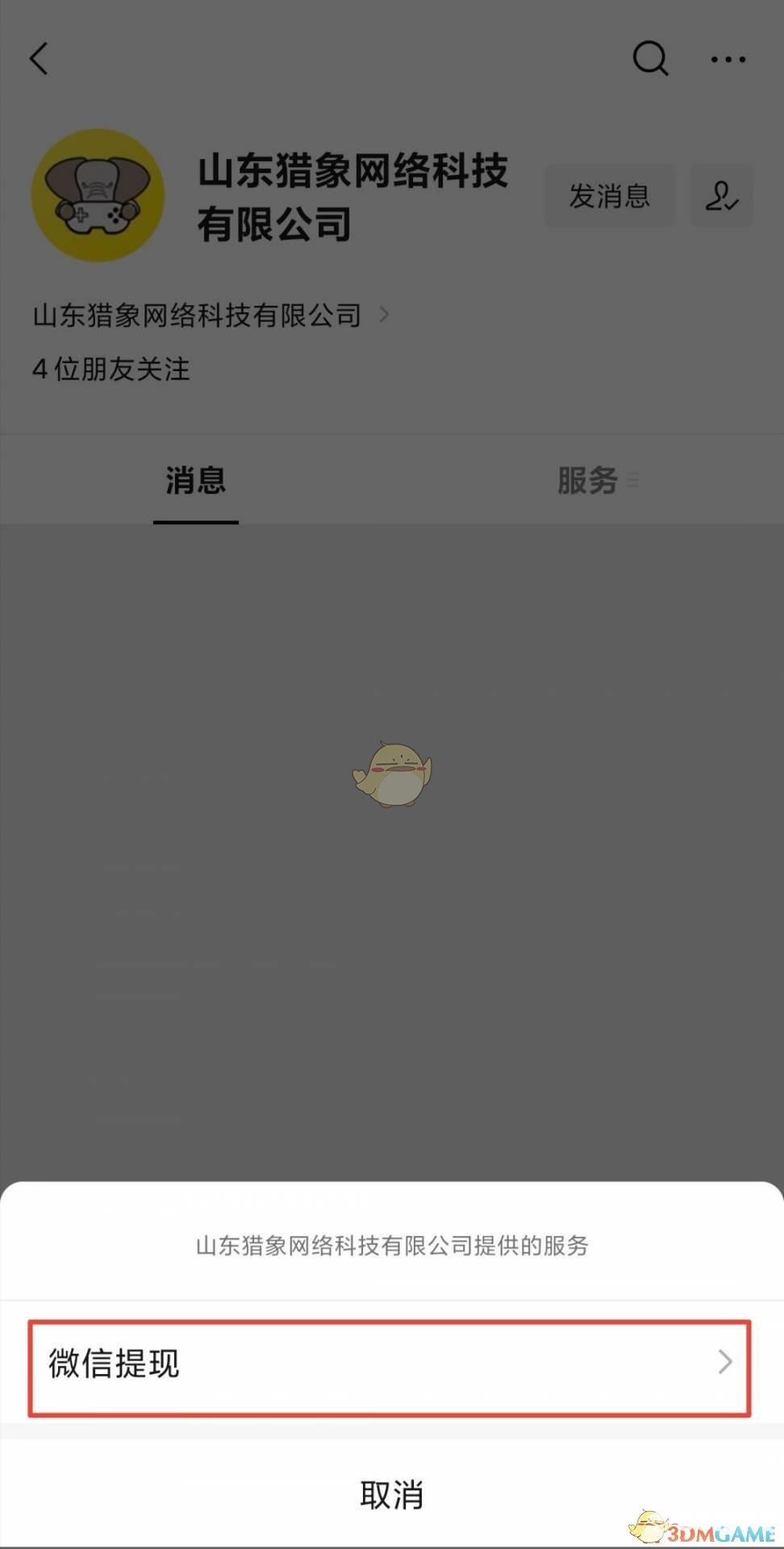Viewport: 784px width, 1549px height.
Task: Switch to the 服务 tab
Action: pyautogui.click(x=588, y=481)
